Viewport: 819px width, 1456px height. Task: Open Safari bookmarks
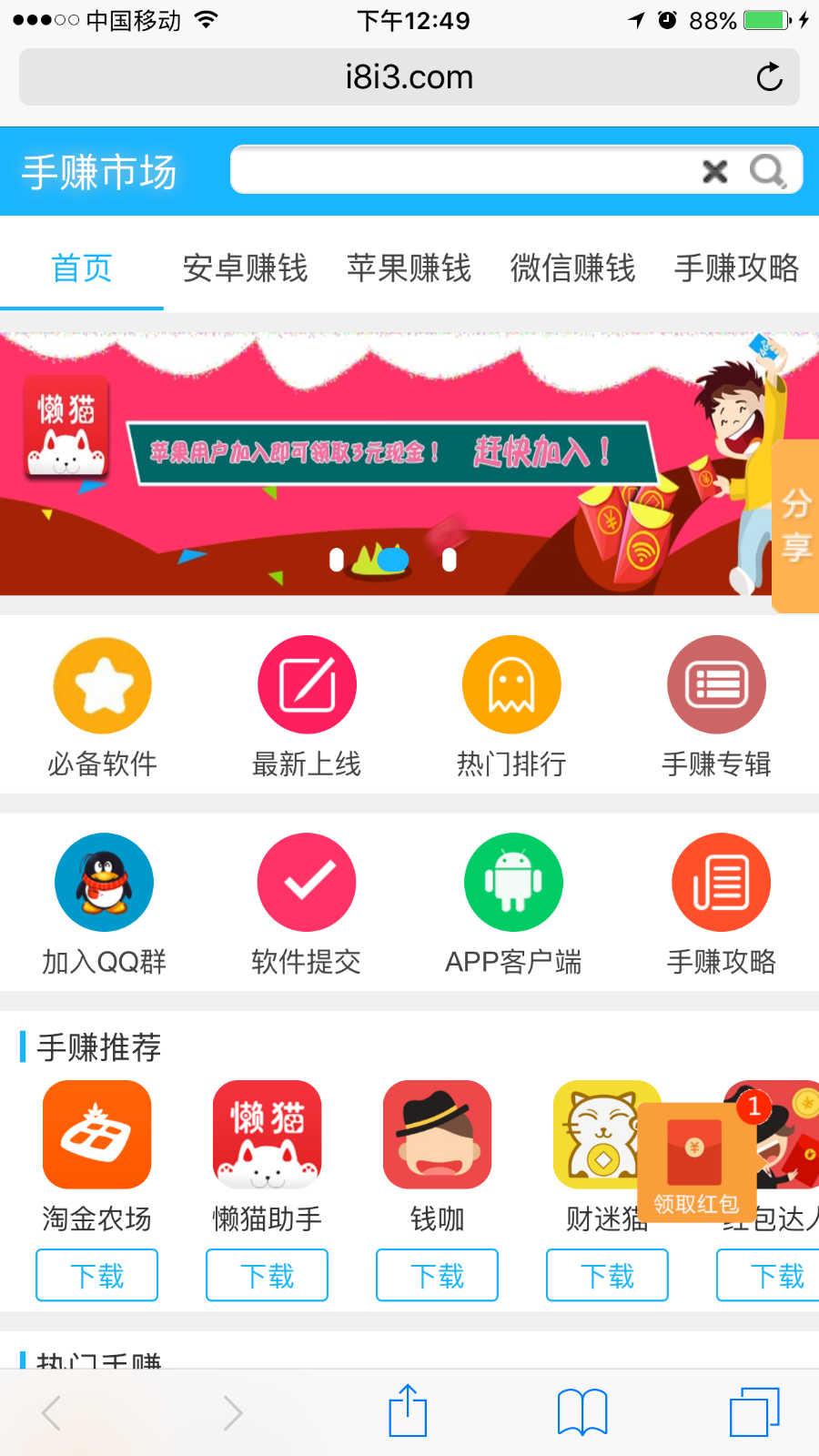[582, 1412]
